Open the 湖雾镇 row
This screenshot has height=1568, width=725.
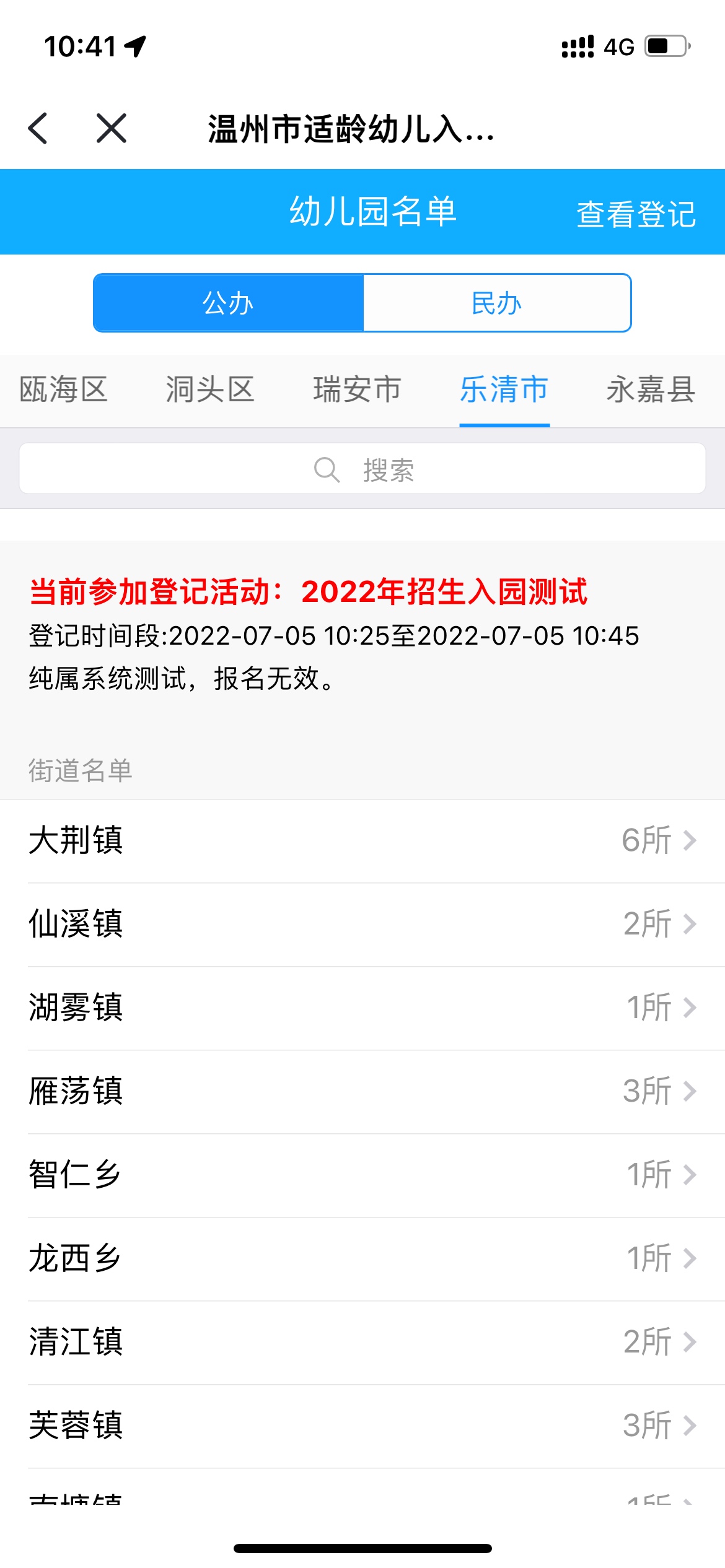point(362,1008)
